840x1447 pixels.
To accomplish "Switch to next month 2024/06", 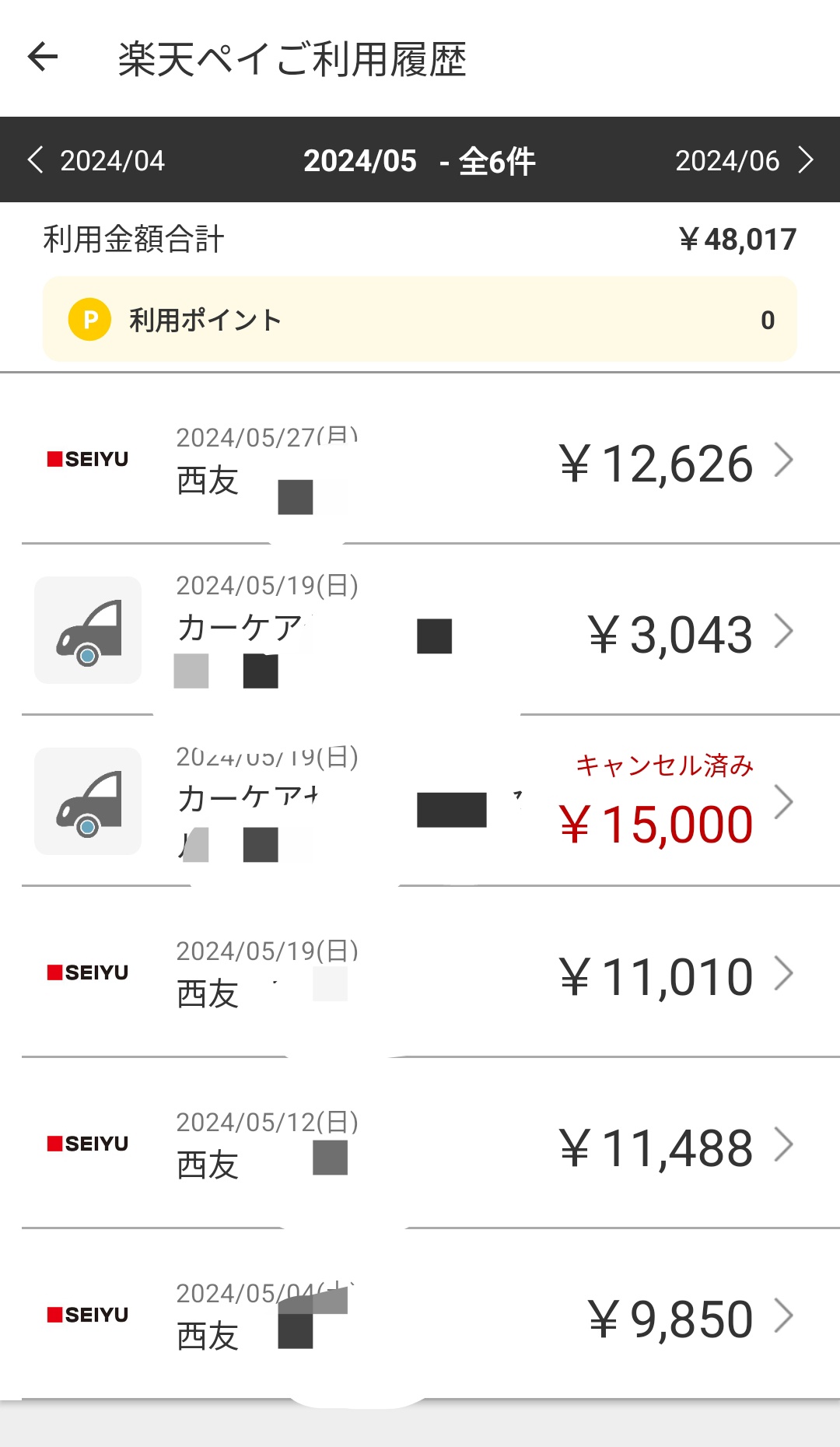I will pos(743,160).
